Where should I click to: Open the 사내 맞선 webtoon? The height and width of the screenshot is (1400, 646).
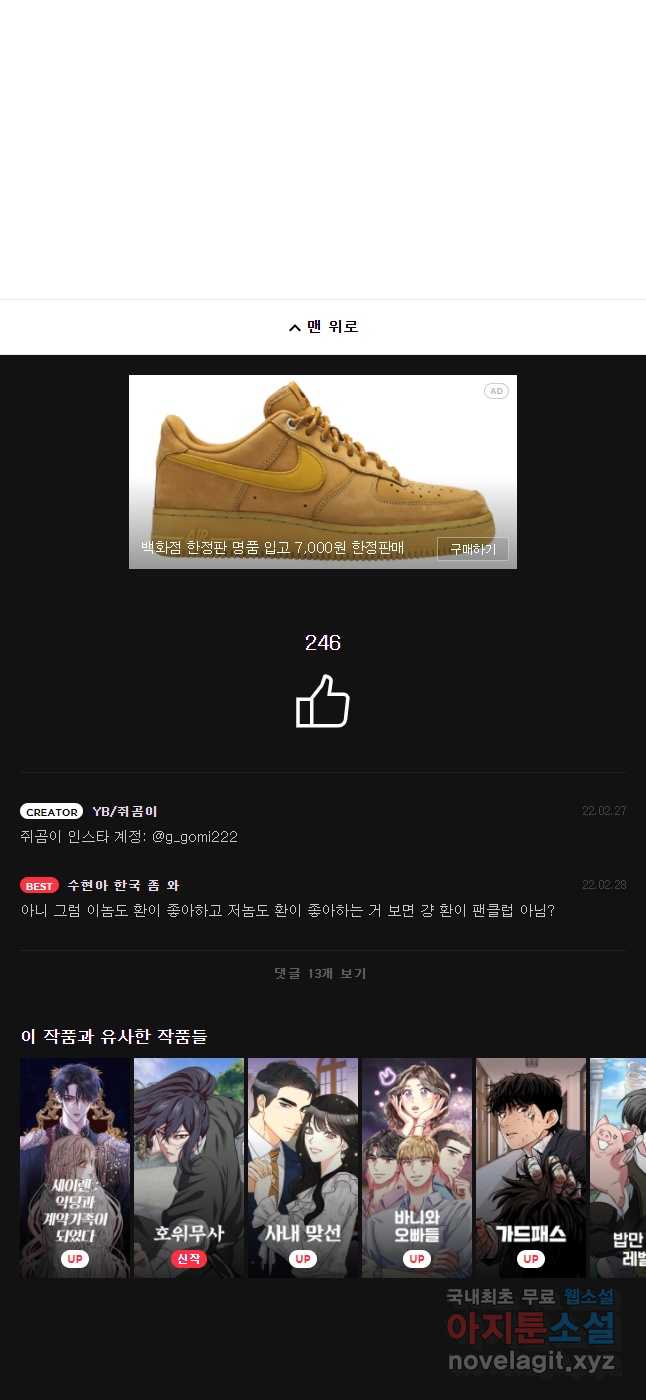tap(303, 1168)
